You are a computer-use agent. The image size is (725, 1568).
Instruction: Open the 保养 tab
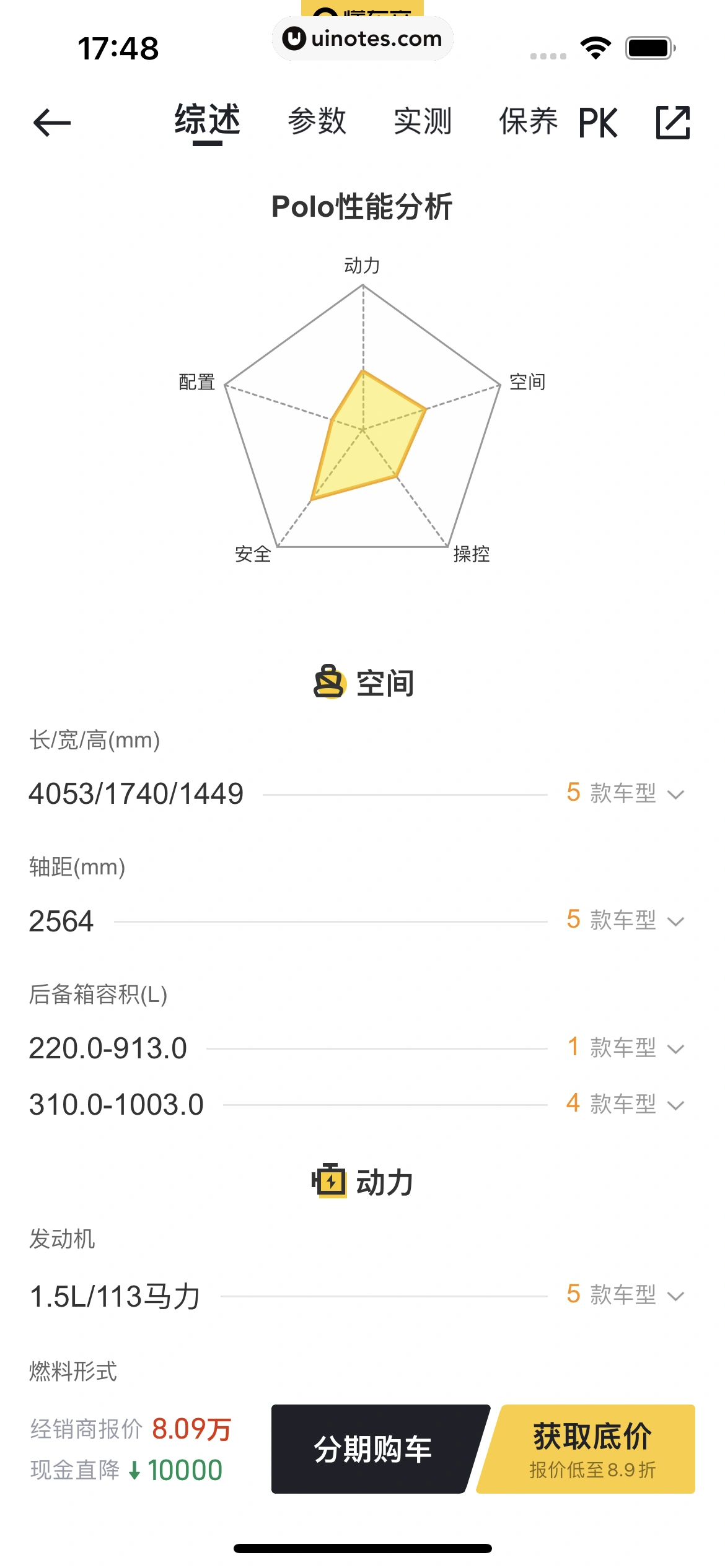[x=528, y=121]
